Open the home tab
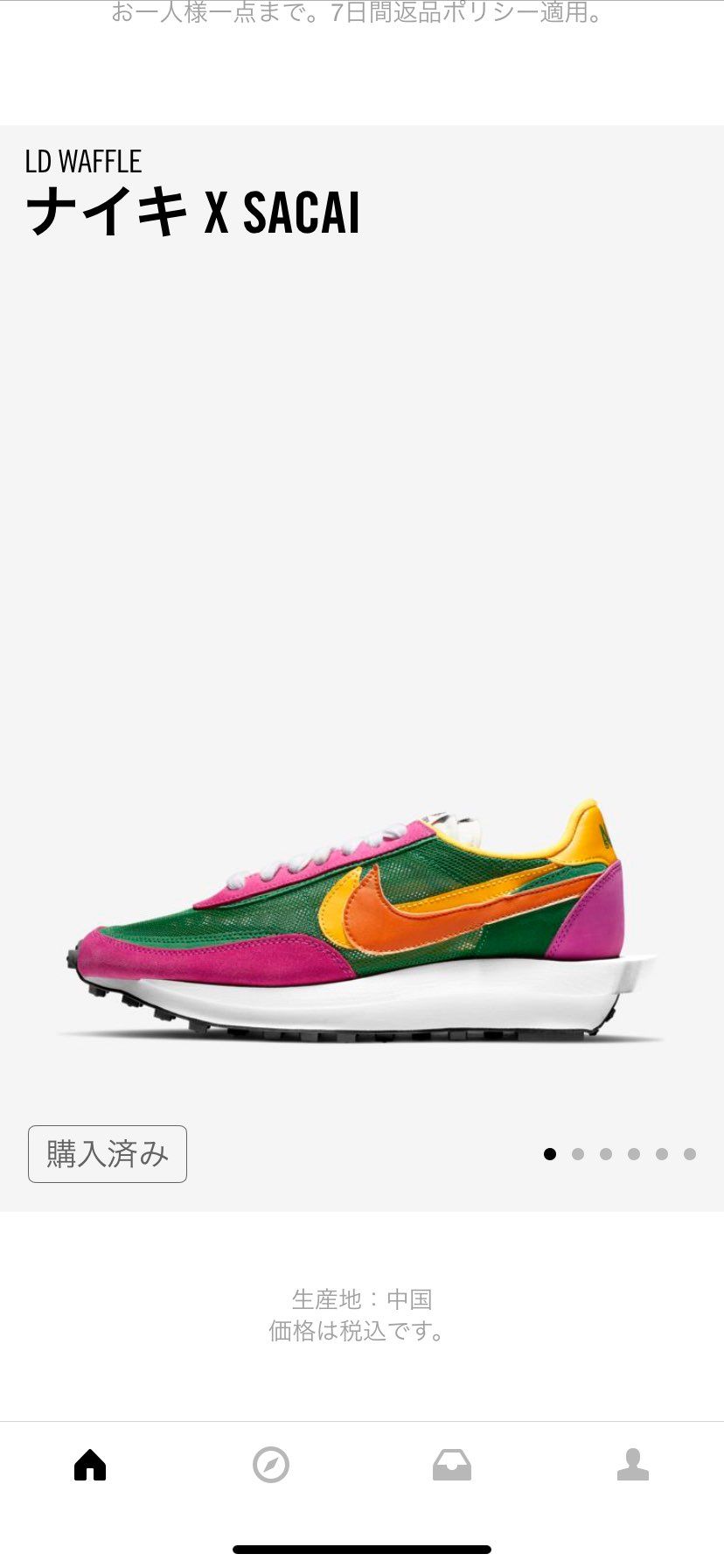Image resolution: width=724 pixels, height=1568 pixels. tap(90, 1464)
